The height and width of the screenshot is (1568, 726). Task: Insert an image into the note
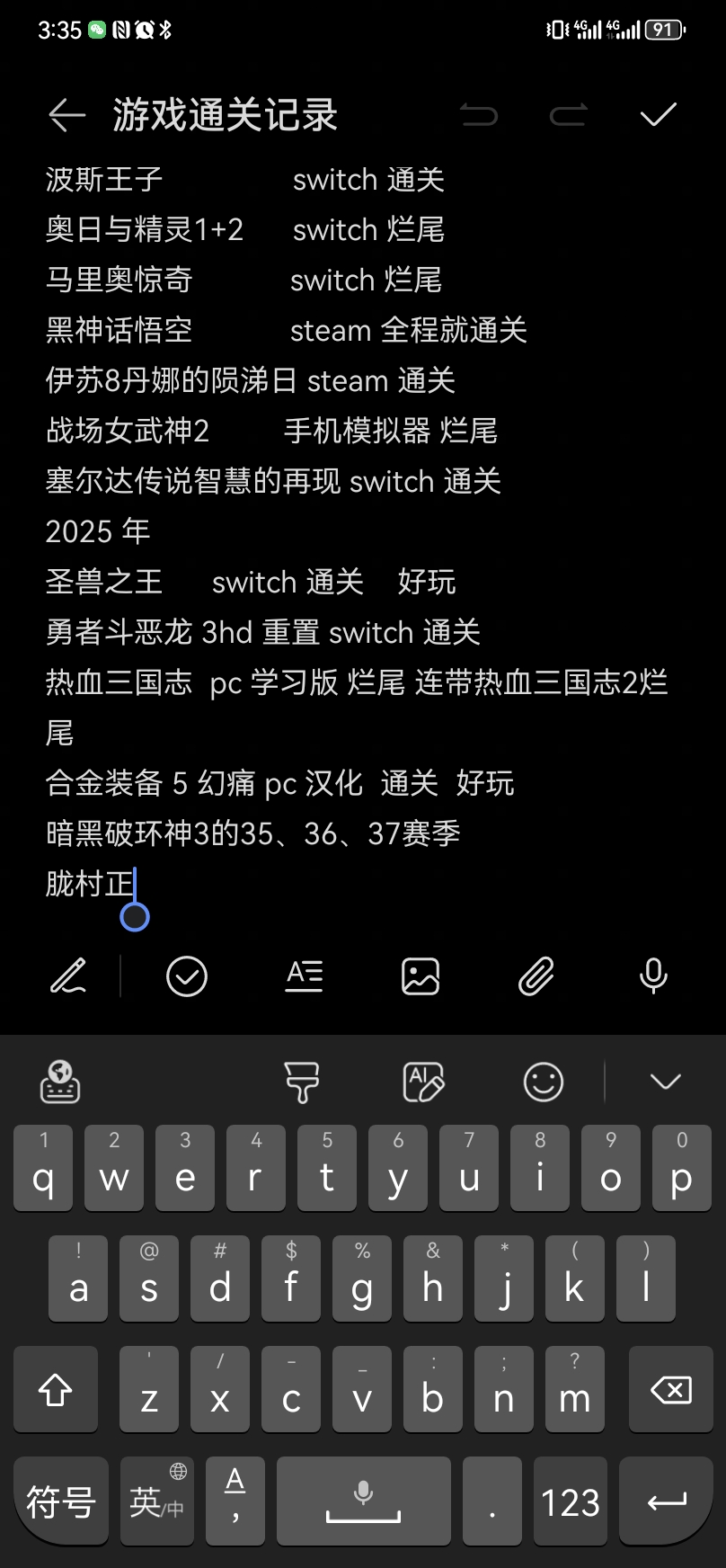pyautogui.click(x=420, y=976)
